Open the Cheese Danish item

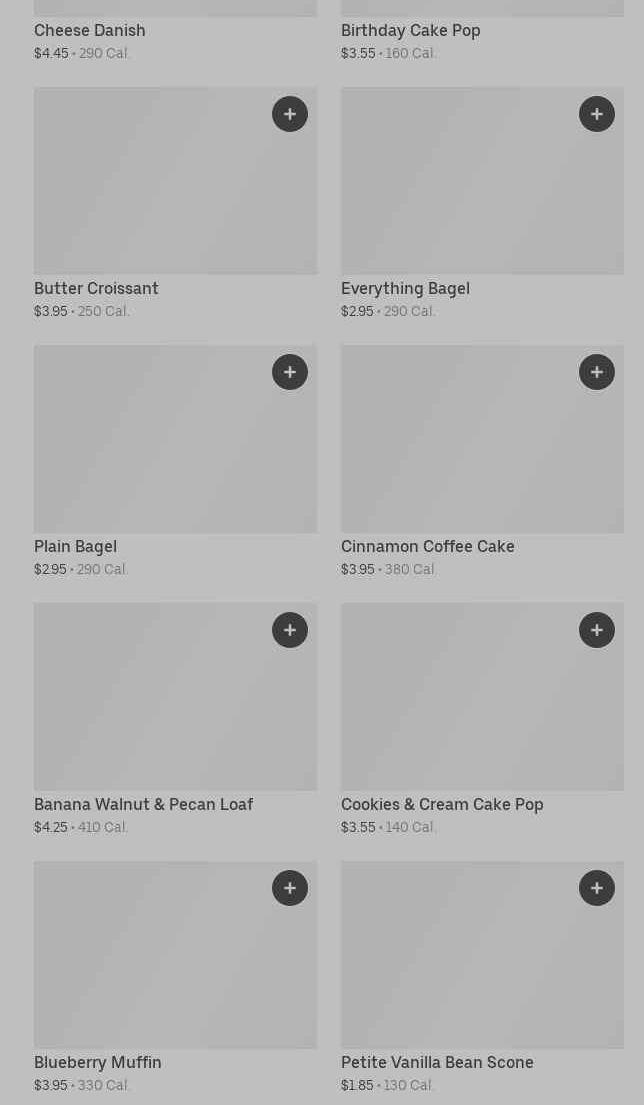[90, 31]
